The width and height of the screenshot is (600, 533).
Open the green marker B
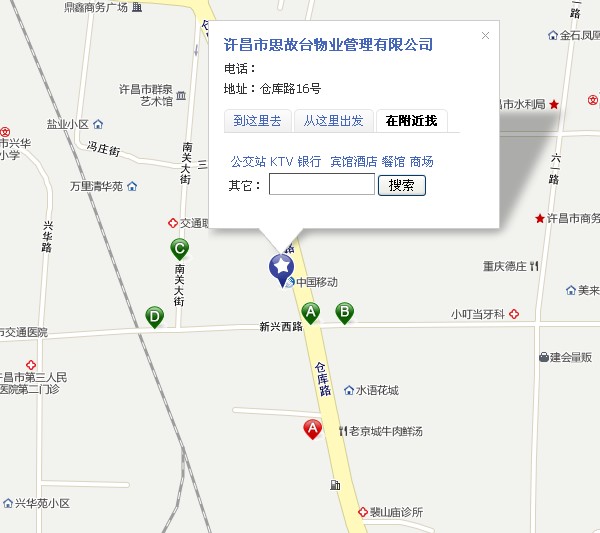pyautogui.click(x=343, y=312)
